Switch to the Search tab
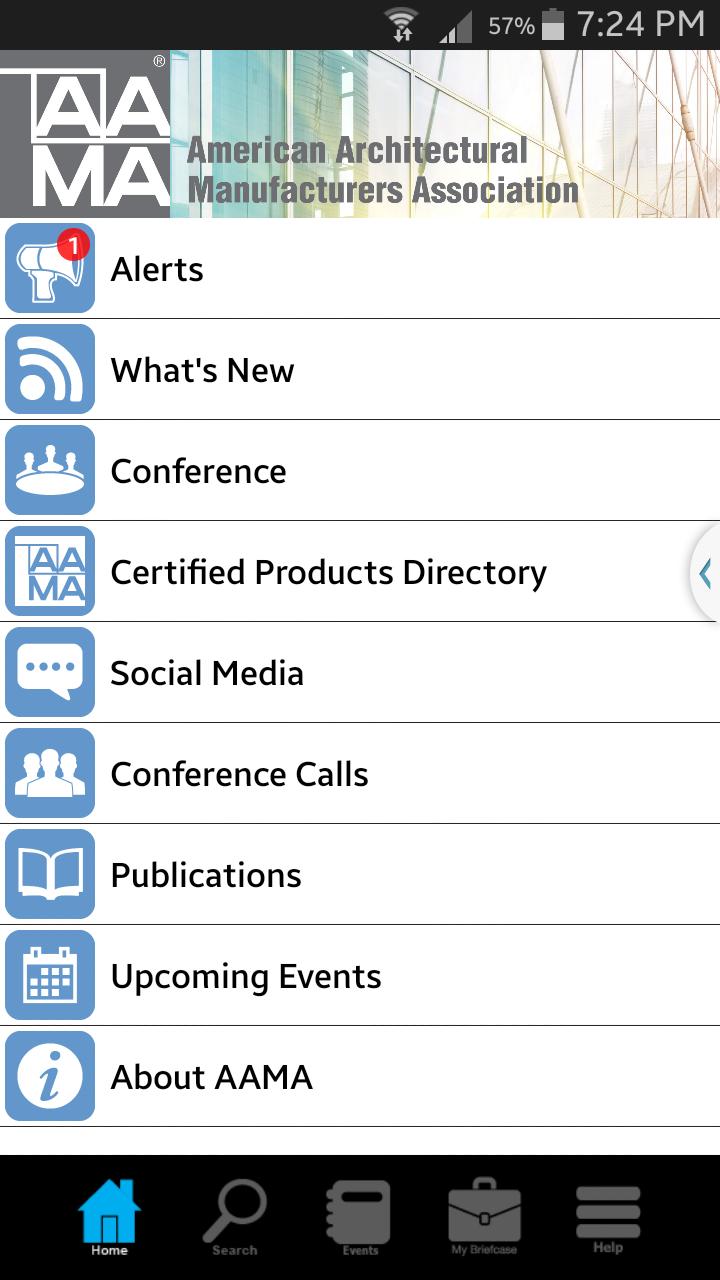The width and height of the screenshot is (720, 1280). (234, 1217)
